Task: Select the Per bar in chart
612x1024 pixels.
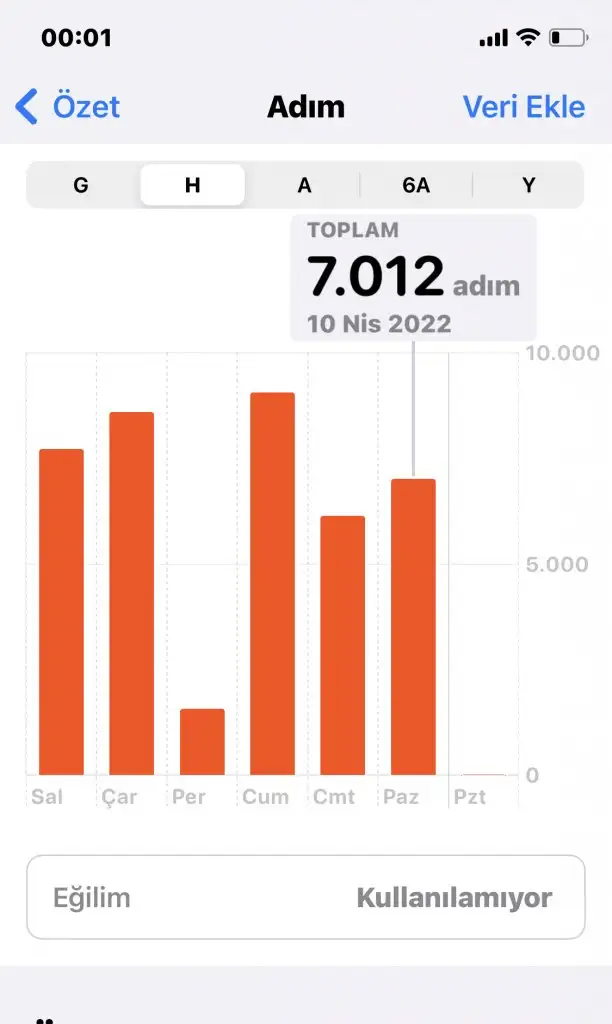Action: (202, 742)
